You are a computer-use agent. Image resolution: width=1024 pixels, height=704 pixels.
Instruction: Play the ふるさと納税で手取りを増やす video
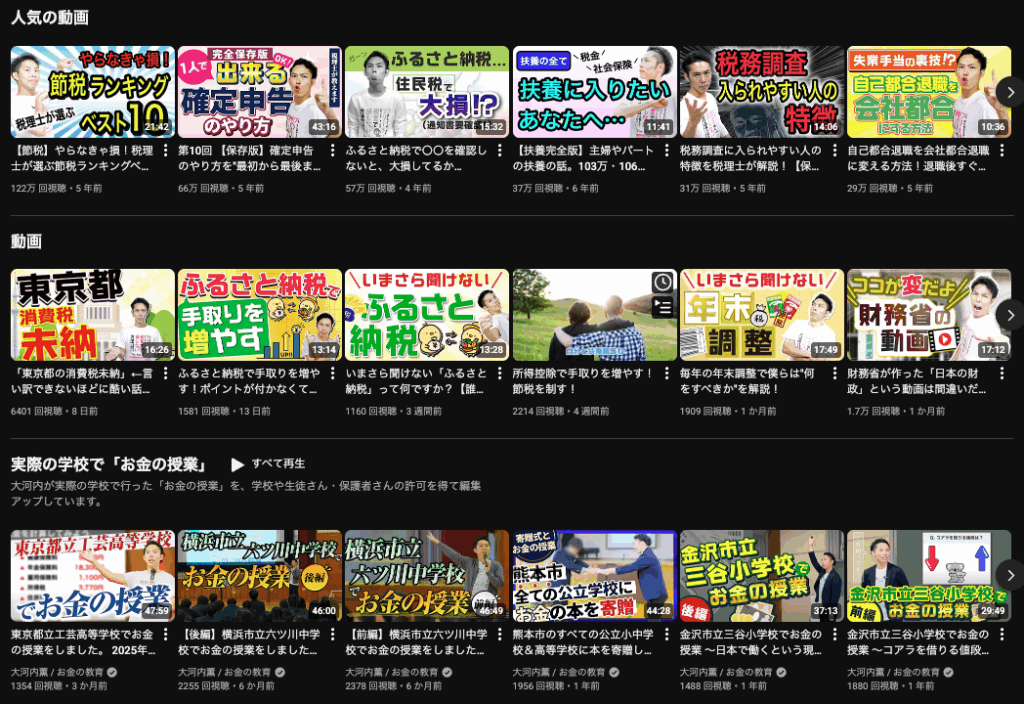(x=259, y=314)
